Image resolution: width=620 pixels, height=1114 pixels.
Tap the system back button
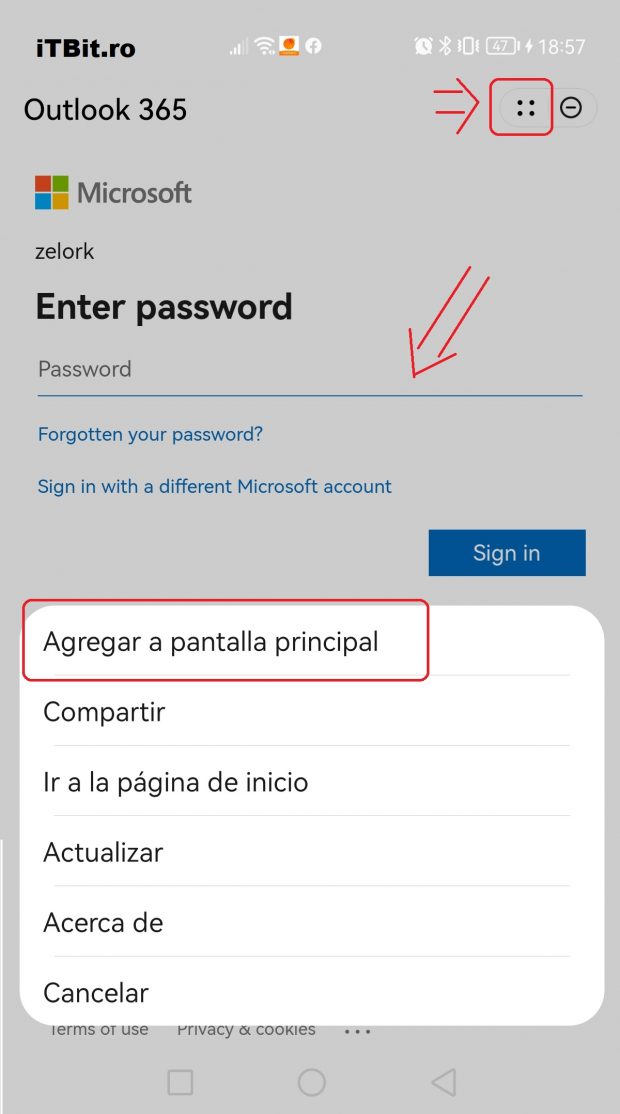tap(444, 1081)
